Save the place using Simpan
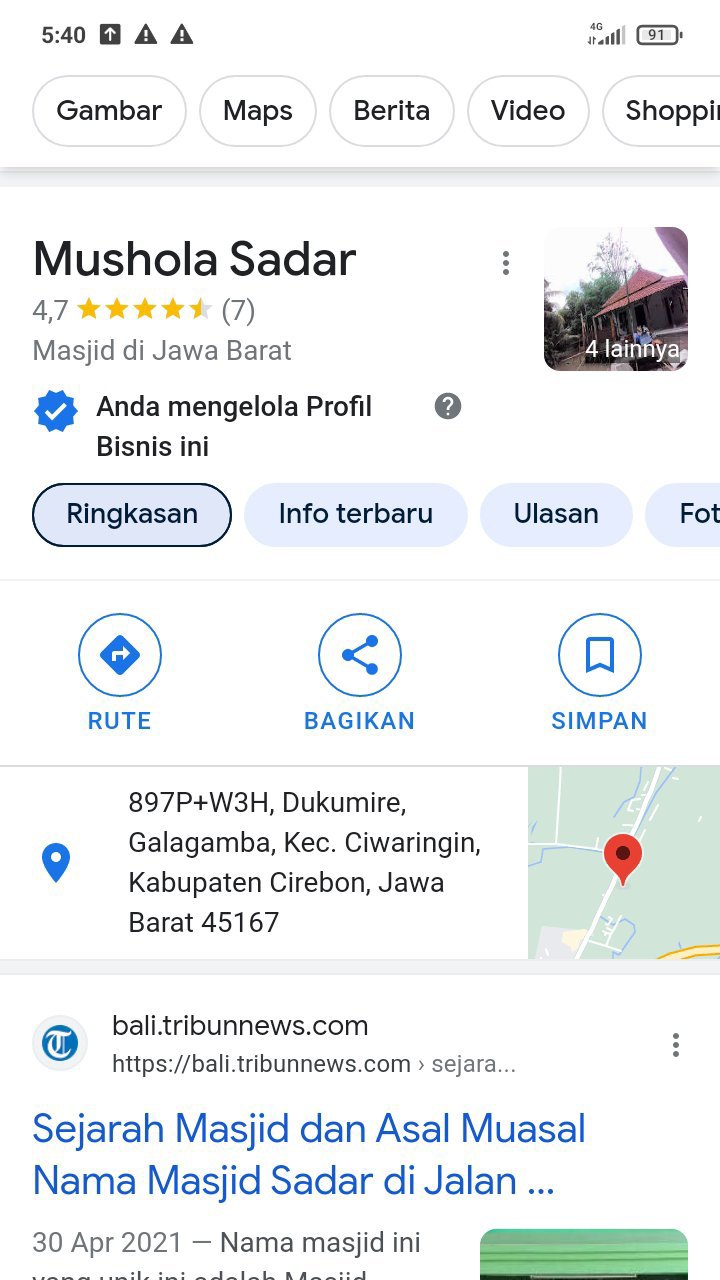 tap(599, 673)
